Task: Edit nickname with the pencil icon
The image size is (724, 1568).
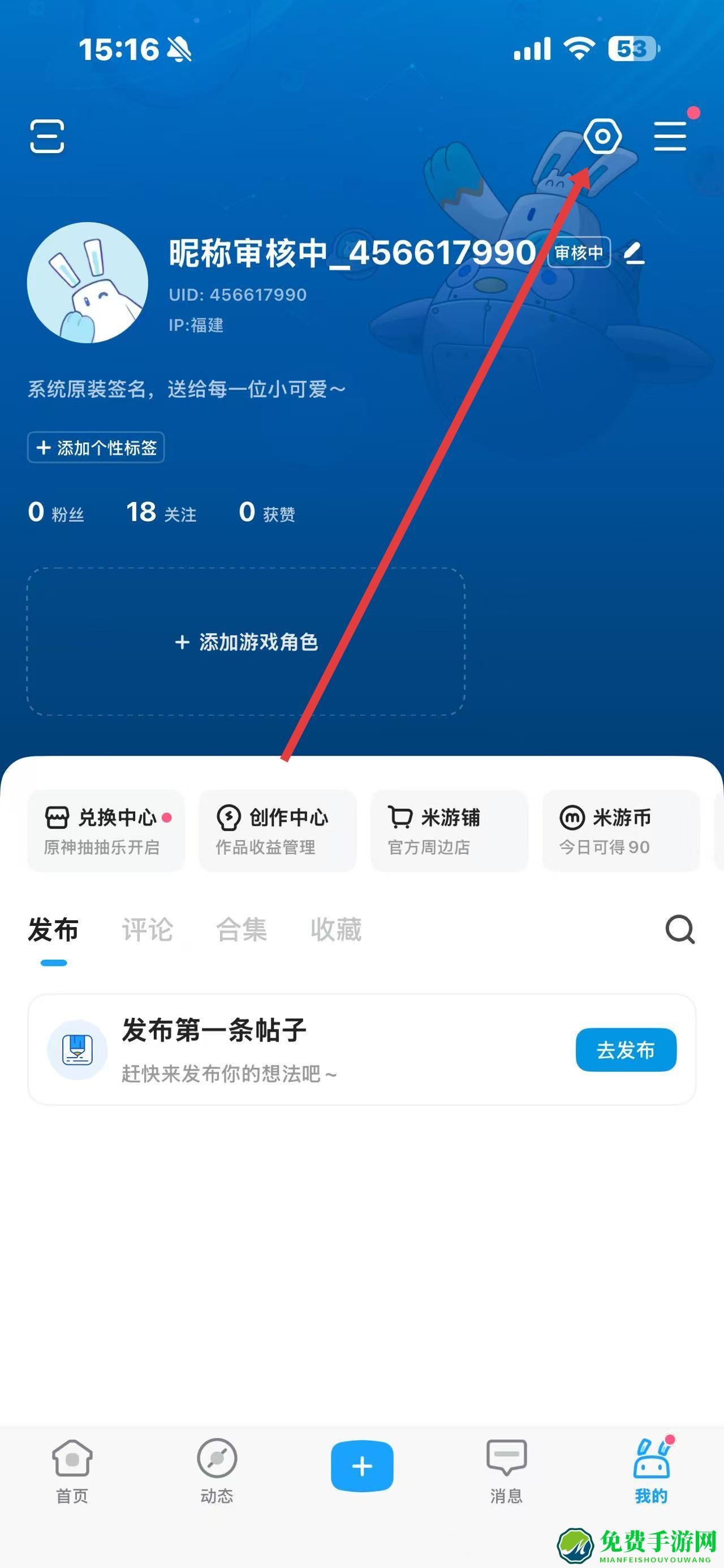Action: click(634, 253)
